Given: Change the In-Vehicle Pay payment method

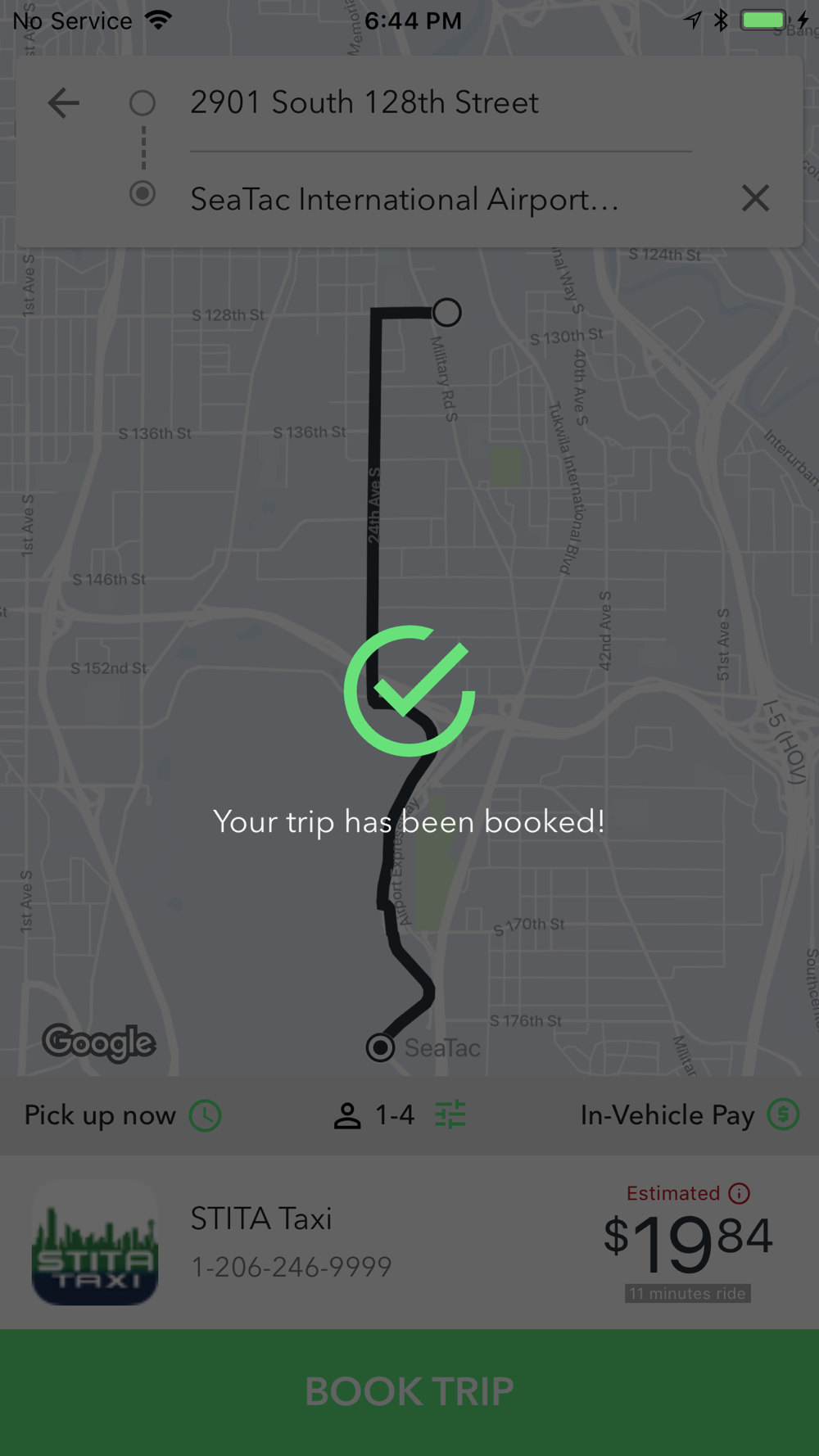Looking at the screenshot, I should coord(690,1115).
